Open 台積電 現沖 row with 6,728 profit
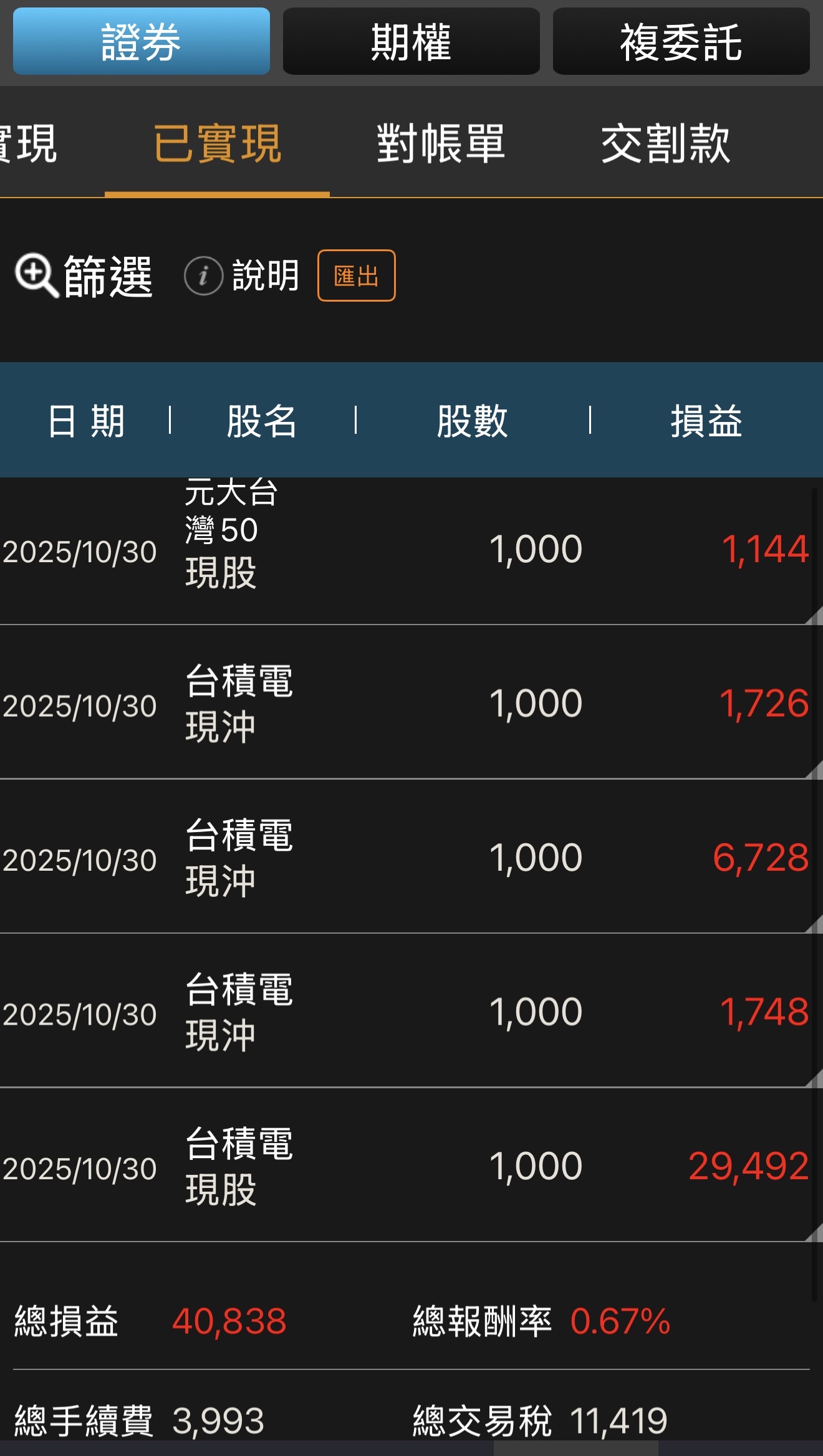The image size is (823, 1456). [x=405, y=858]
